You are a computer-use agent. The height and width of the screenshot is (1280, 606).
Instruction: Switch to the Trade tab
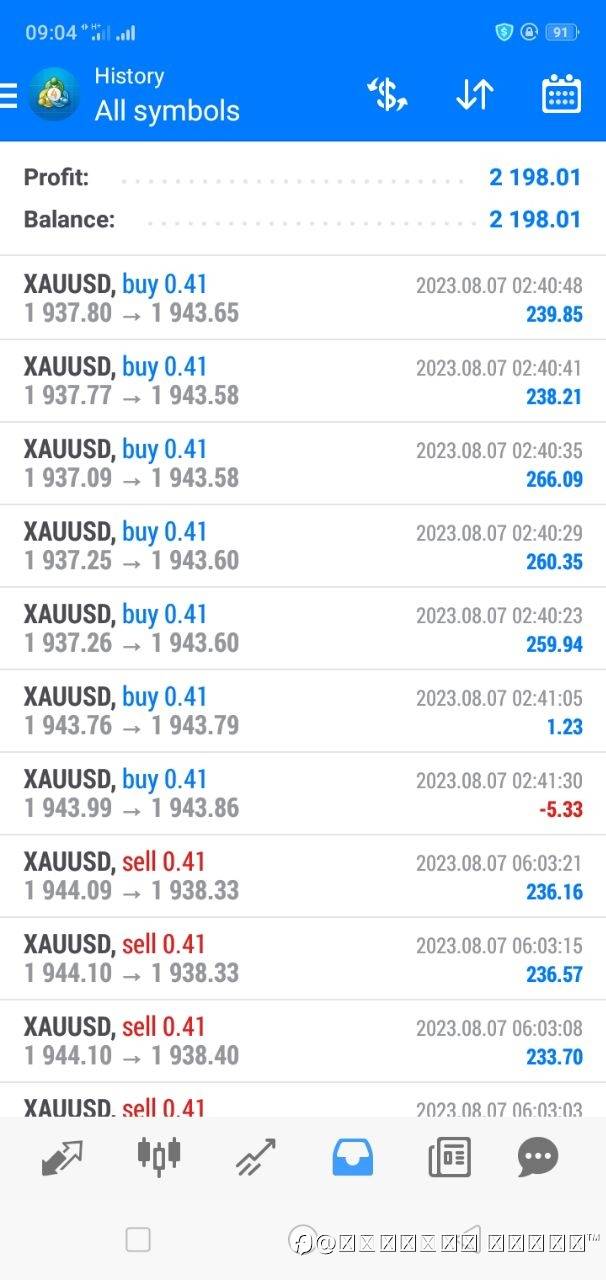[x=256, y=1157]
